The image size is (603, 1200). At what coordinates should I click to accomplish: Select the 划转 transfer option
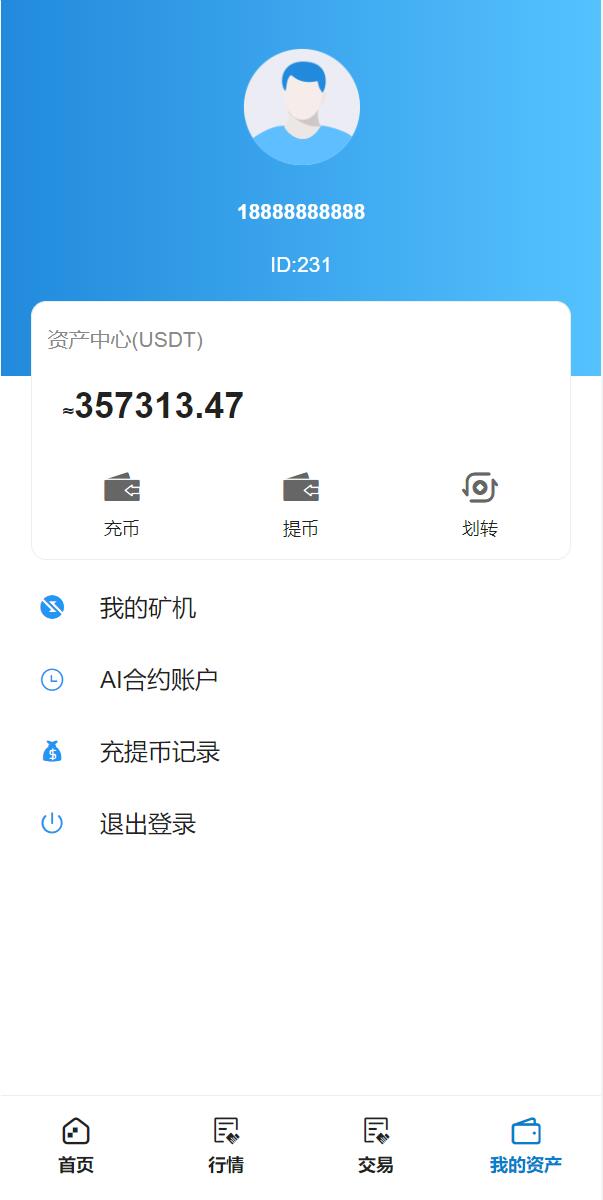[480, 504]
